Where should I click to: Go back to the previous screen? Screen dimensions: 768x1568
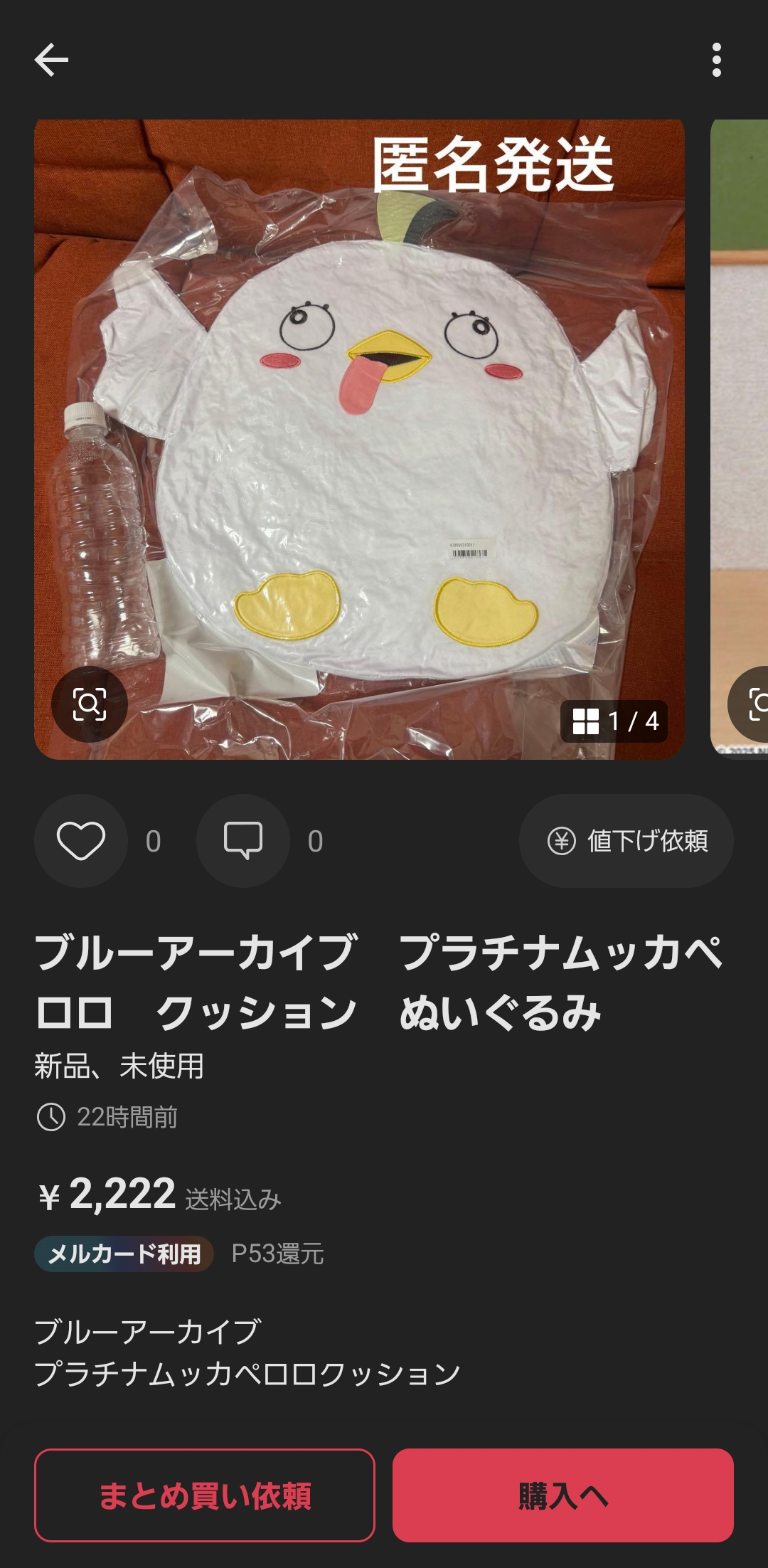51,59
